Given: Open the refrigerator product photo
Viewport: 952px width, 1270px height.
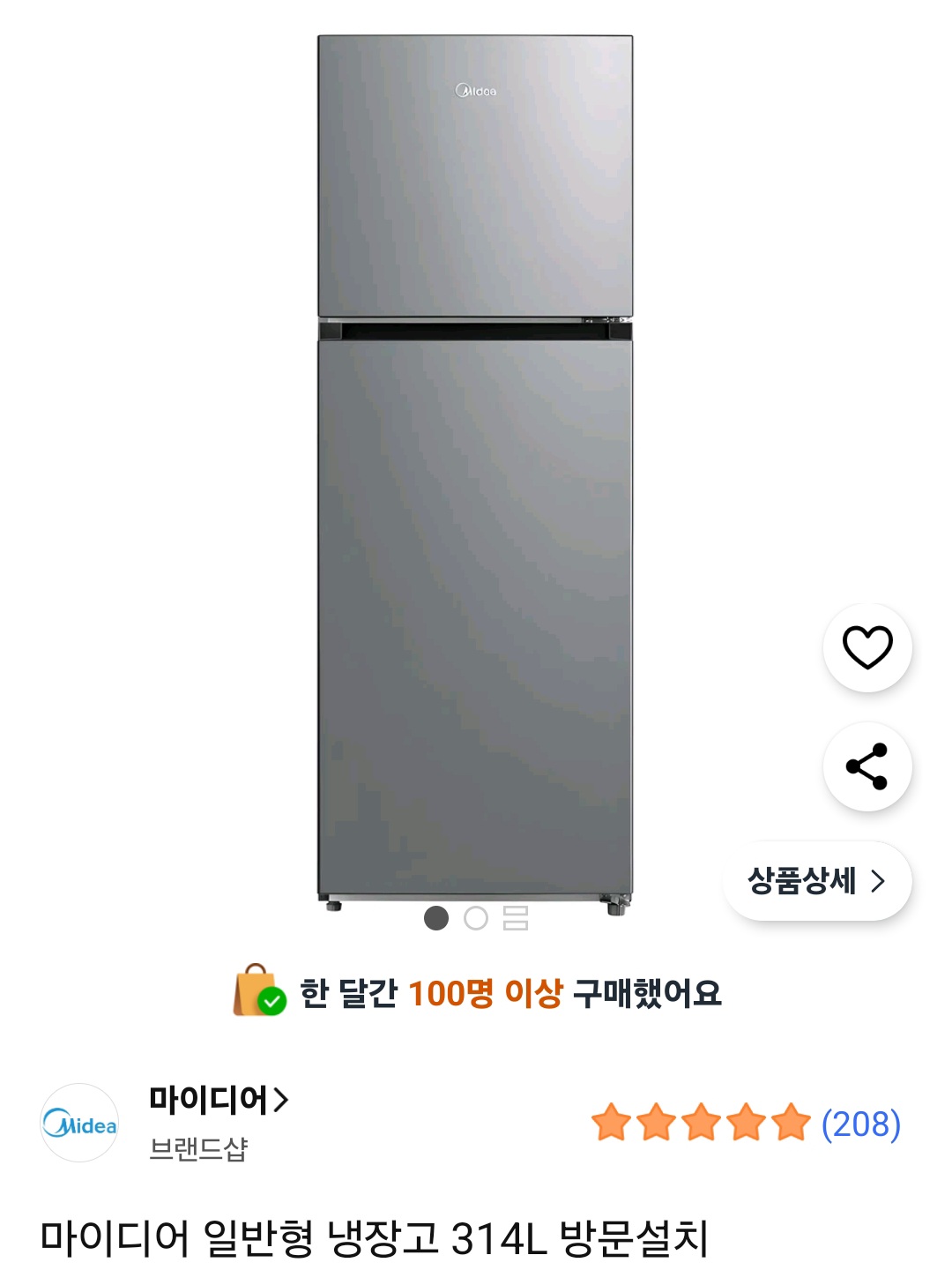Looking at the screenshot, I should pyautogui.click(x=475, y=467).
